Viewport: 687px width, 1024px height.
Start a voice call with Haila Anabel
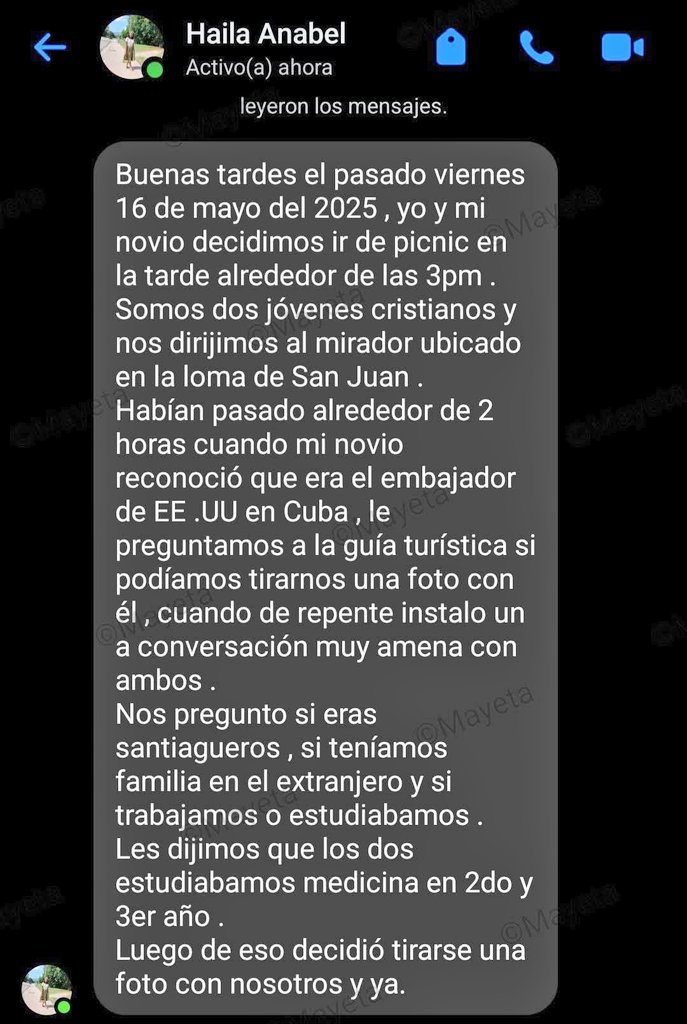click(x=536, y=47)
